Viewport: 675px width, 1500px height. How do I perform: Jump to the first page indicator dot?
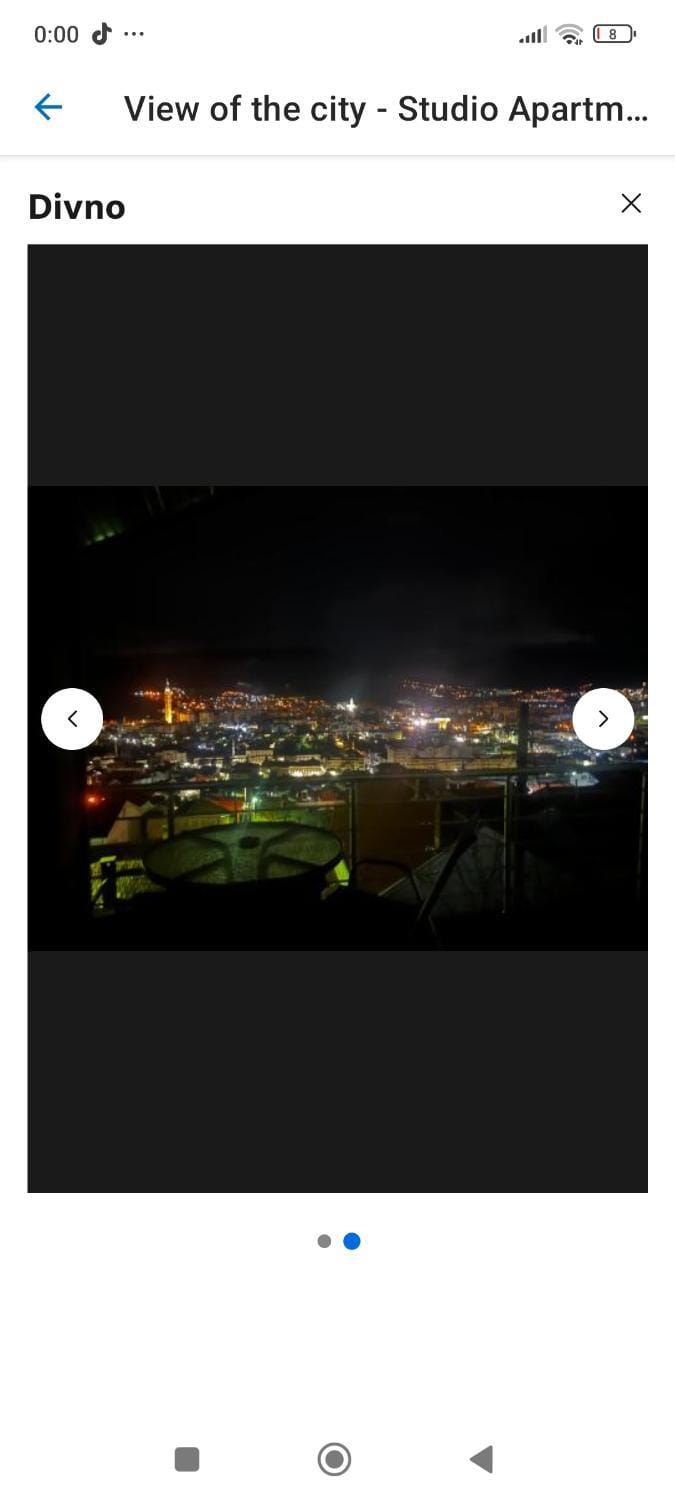click(323, 1241)
